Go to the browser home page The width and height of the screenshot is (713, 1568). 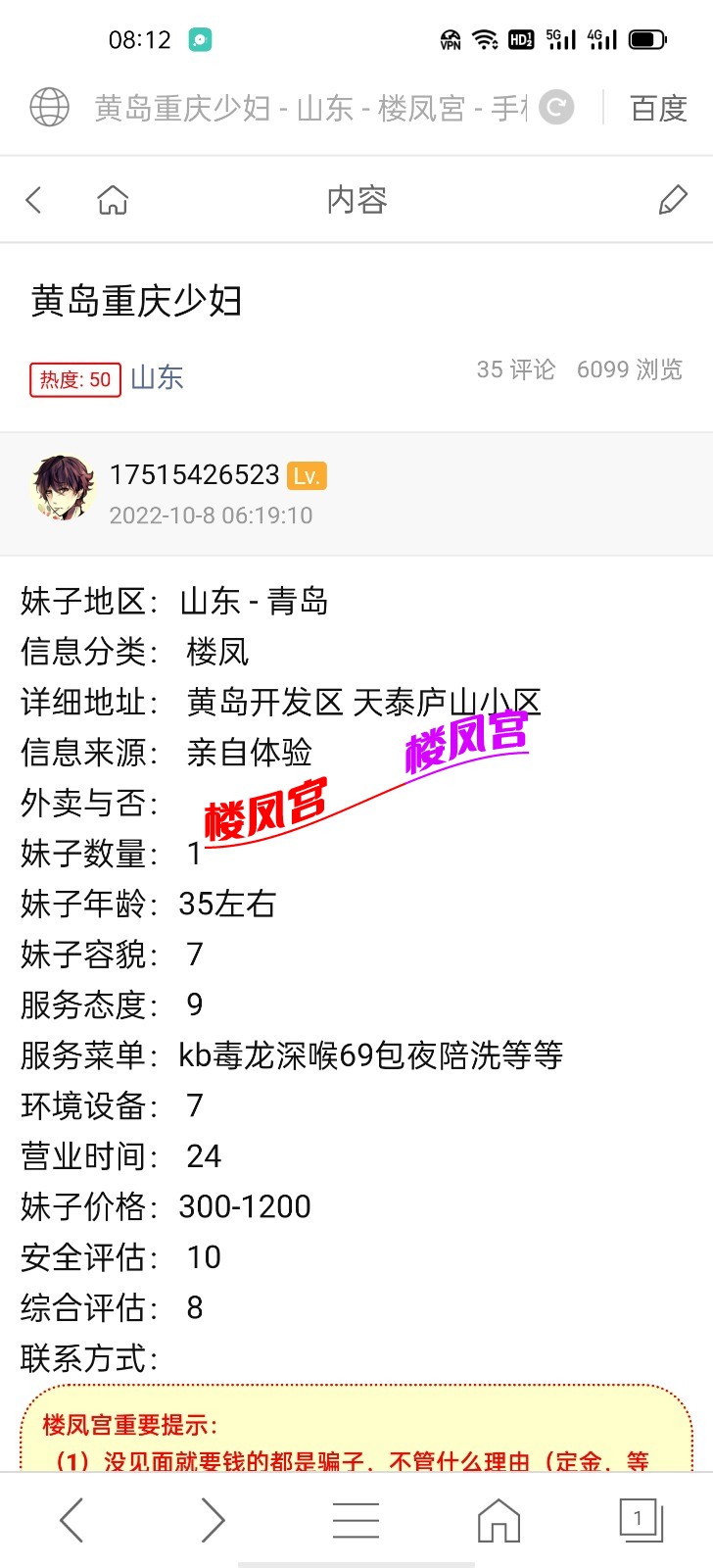click(x=499, y=1520)
